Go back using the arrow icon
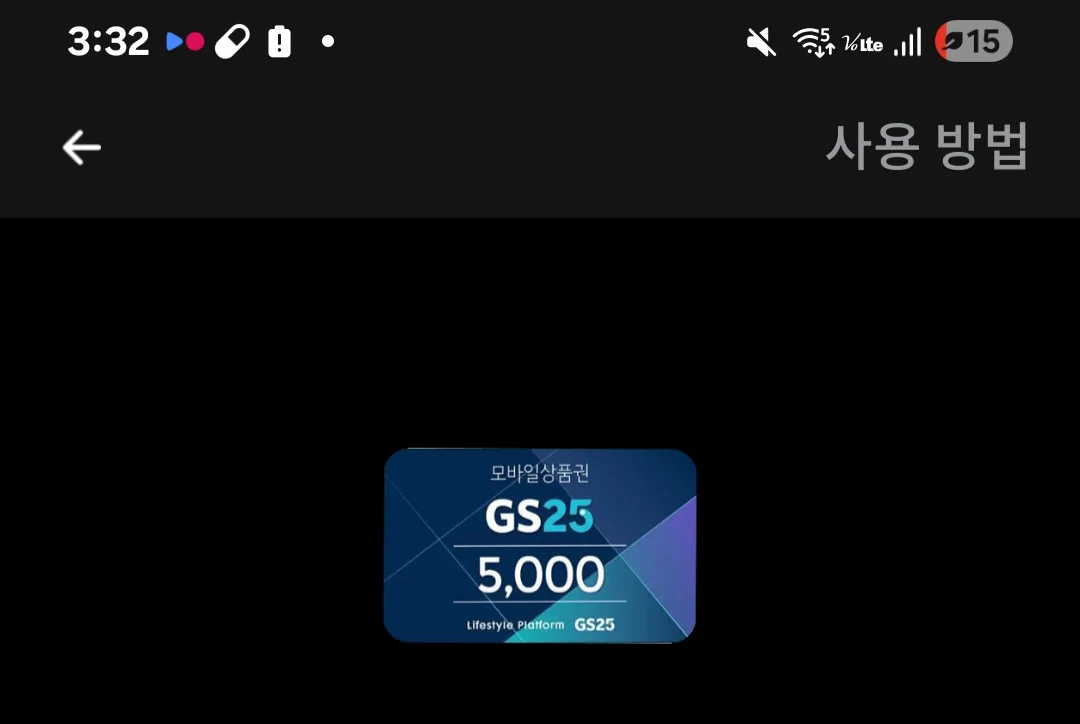The width and height of the screenshot is (1080, 724). [x=82, y=148]
